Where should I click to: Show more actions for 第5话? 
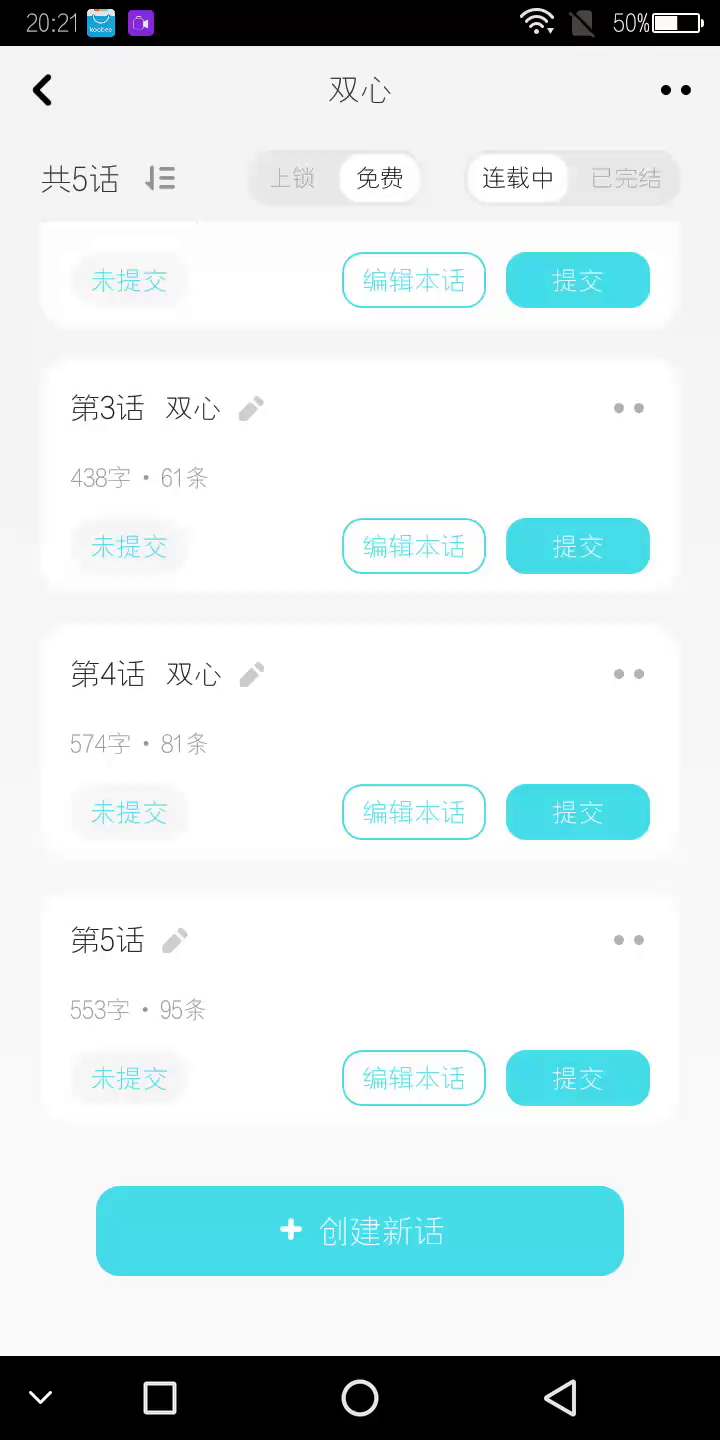(x=628, y=940)
